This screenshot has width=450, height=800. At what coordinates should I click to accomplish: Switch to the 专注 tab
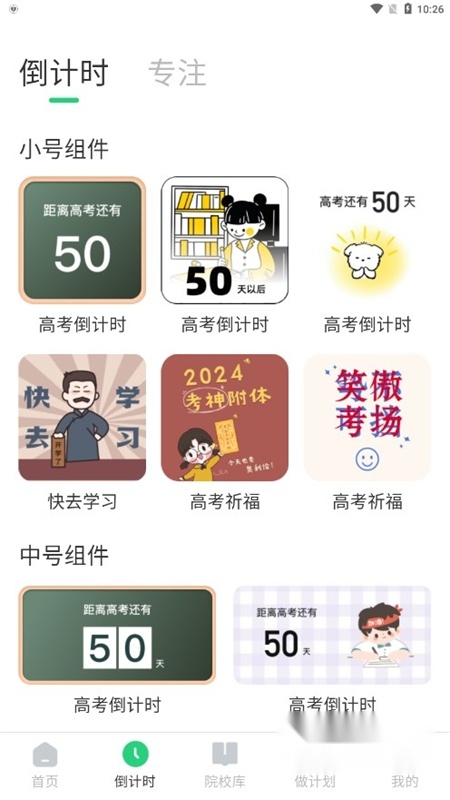click(177, 73)
